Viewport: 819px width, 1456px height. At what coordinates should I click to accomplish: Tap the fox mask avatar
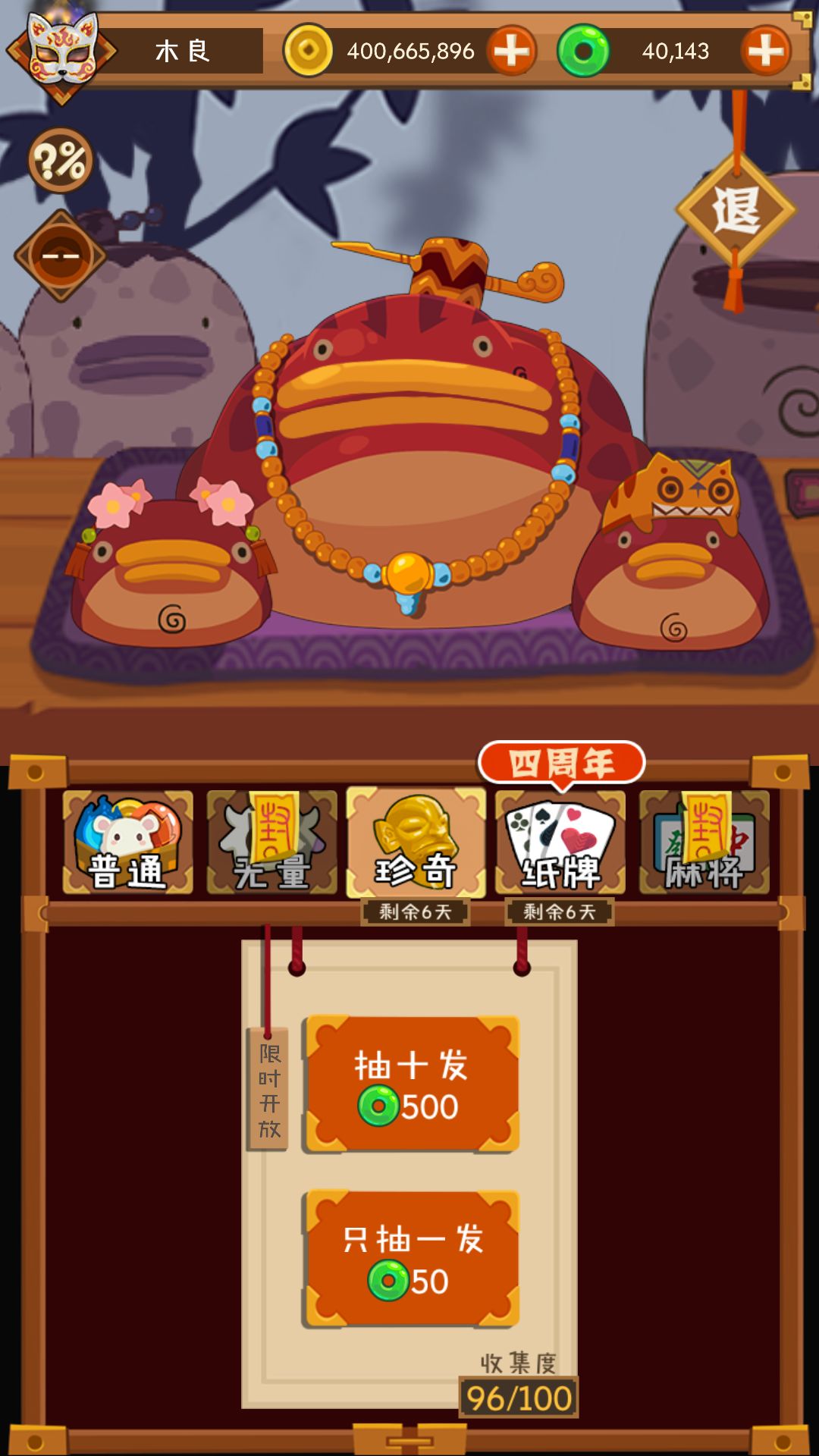pos(62,52)
